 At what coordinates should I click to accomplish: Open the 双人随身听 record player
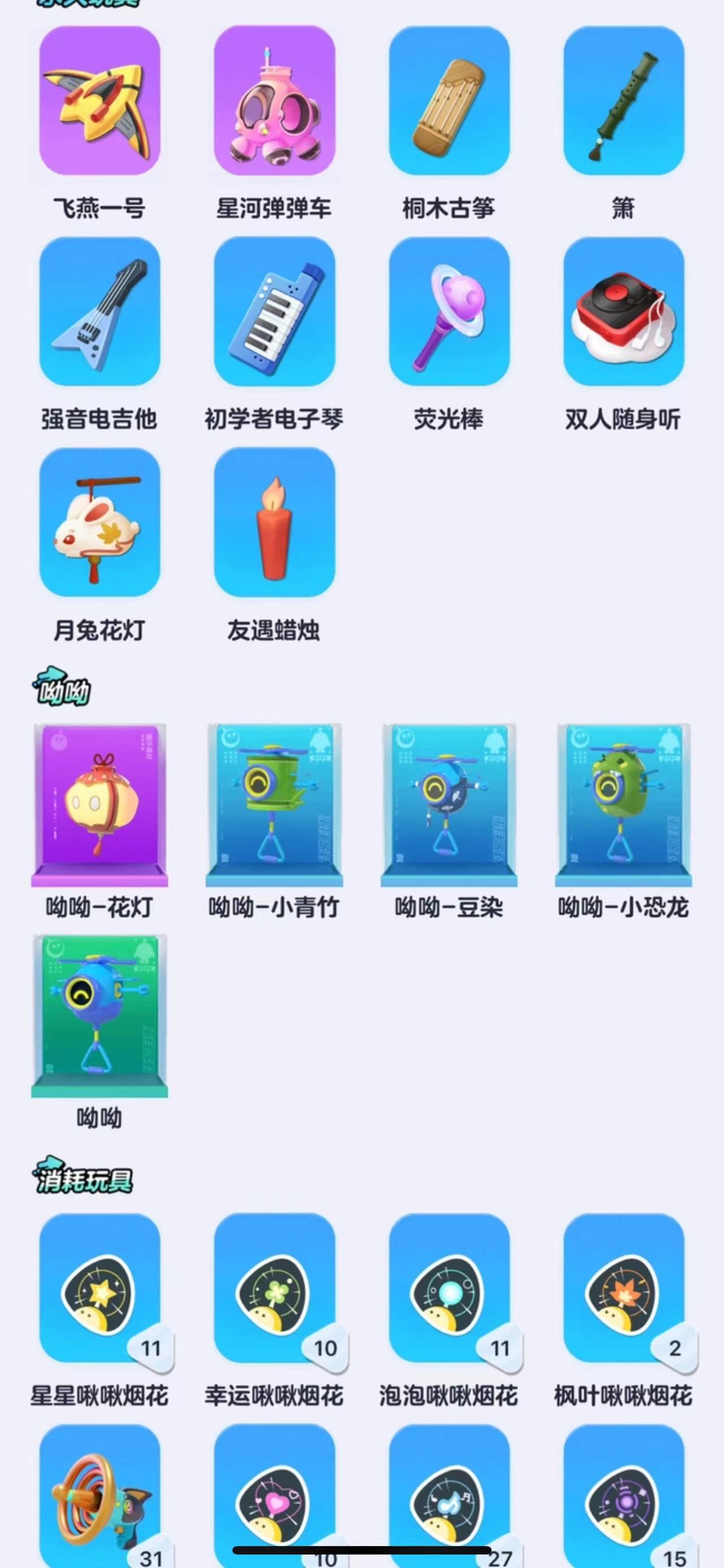tap(623, 311)
